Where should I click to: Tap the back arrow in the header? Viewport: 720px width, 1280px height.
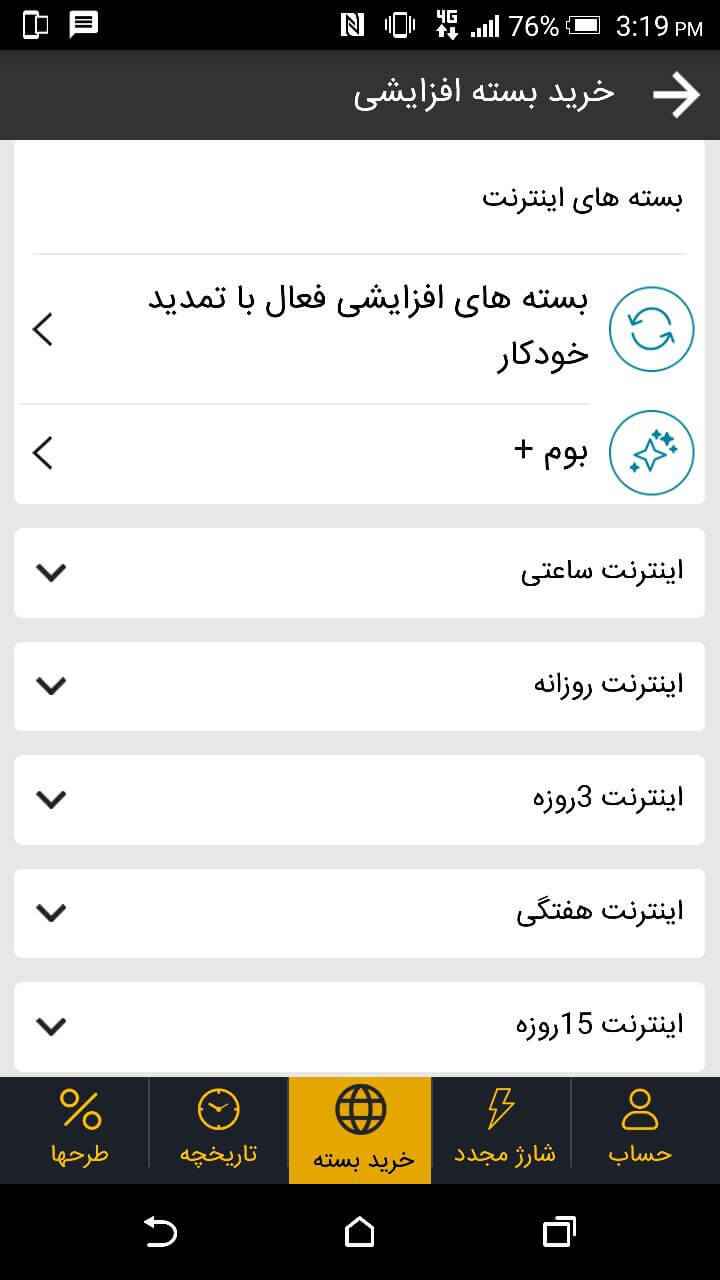coord(677,95)
